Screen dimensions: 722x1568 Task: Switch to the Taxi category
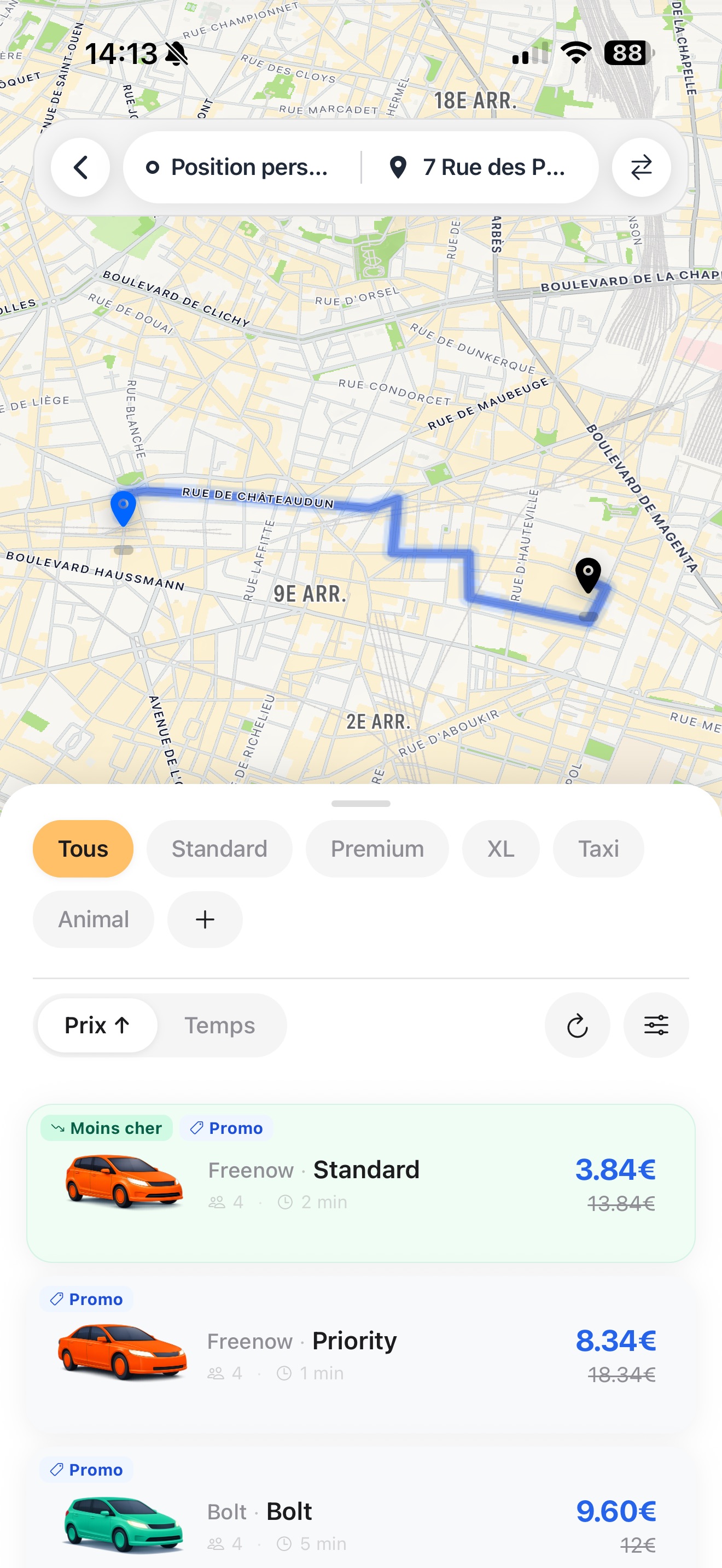pyautogui.click(x=598, y=849)
